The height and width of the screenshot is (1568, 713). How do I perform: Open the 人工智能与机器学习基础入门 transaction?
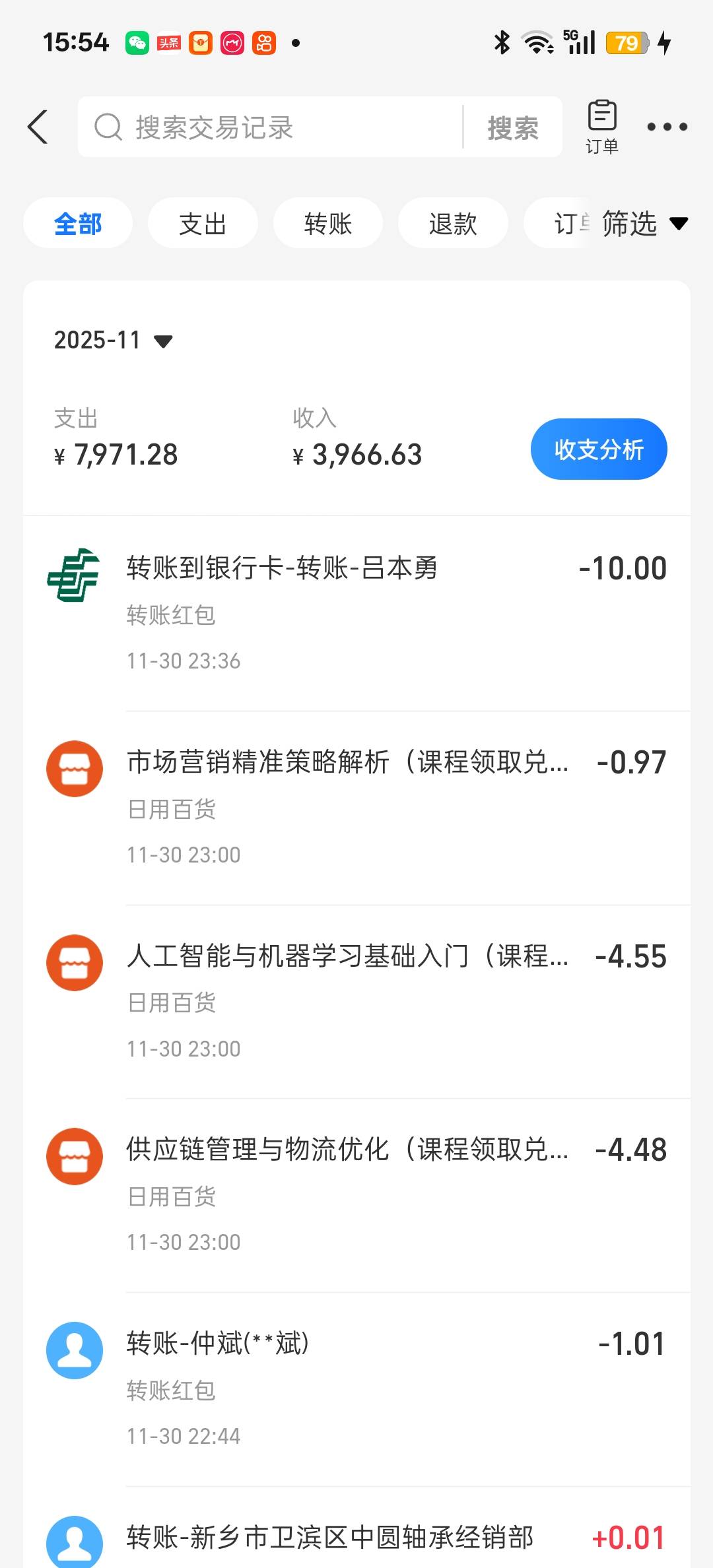(356, 1000)
